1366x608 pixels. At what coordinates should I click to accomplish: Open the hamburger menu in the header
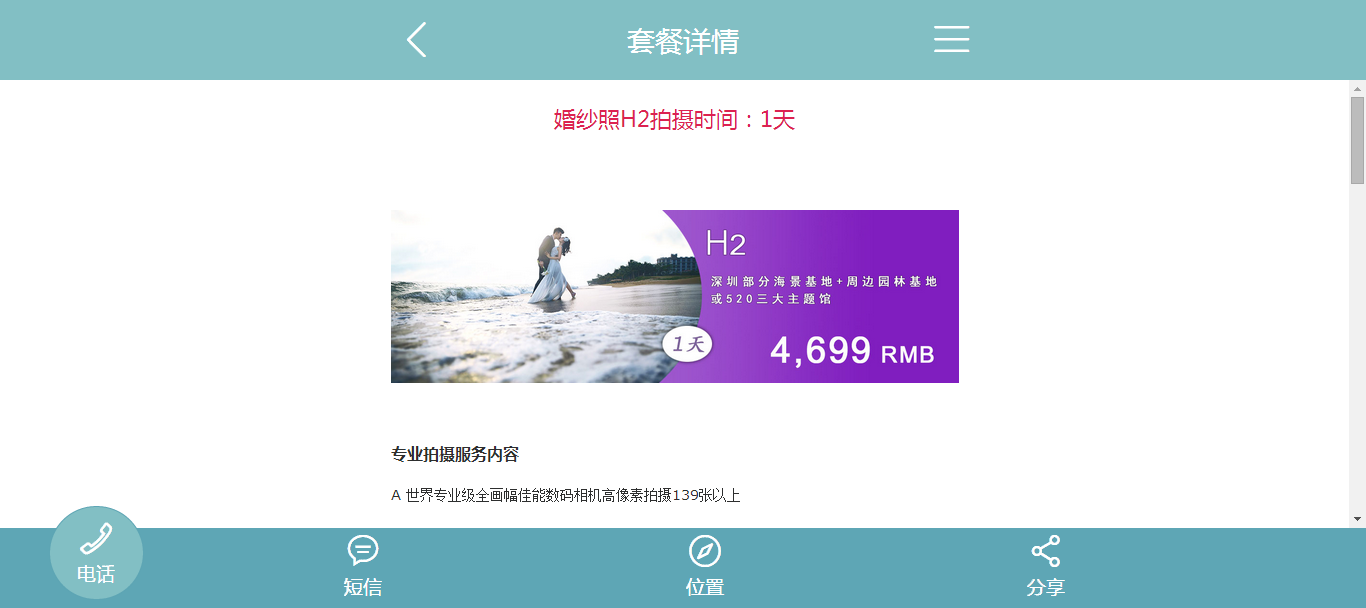(951, 39)
